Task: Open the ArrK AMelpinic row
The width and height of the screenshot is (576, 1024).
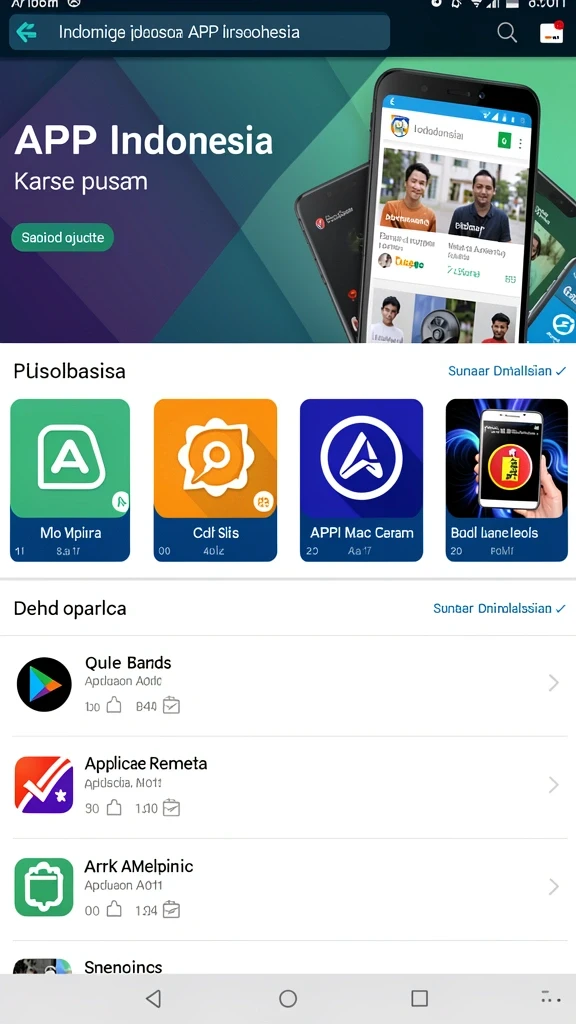Action: pyautogui.click(x=288, y=889)
